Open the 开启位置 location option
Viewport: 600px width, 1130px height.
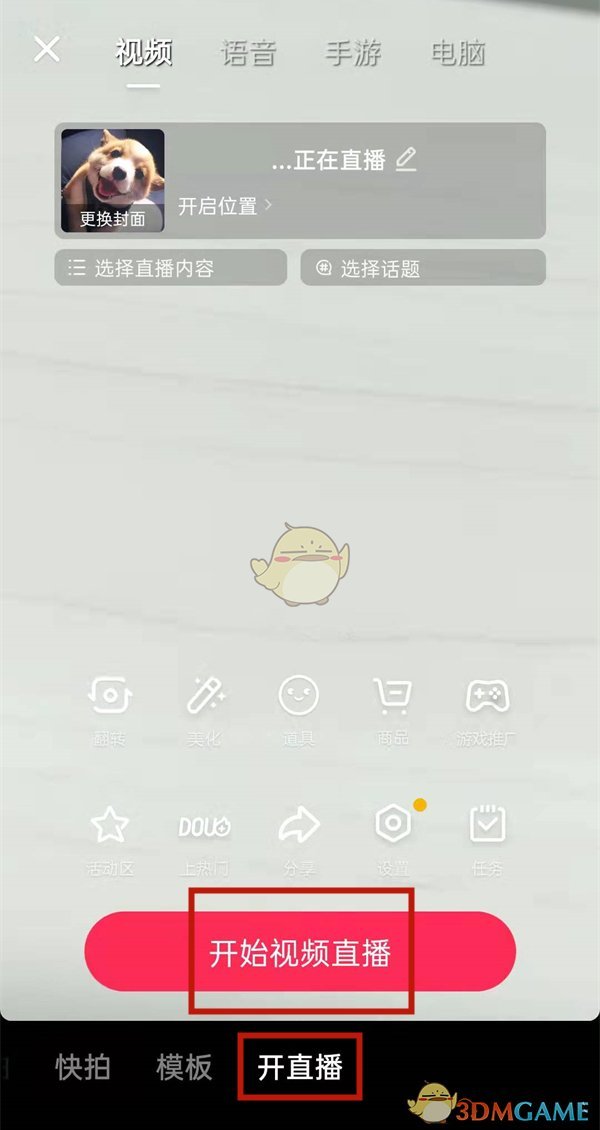click(224, 207)
